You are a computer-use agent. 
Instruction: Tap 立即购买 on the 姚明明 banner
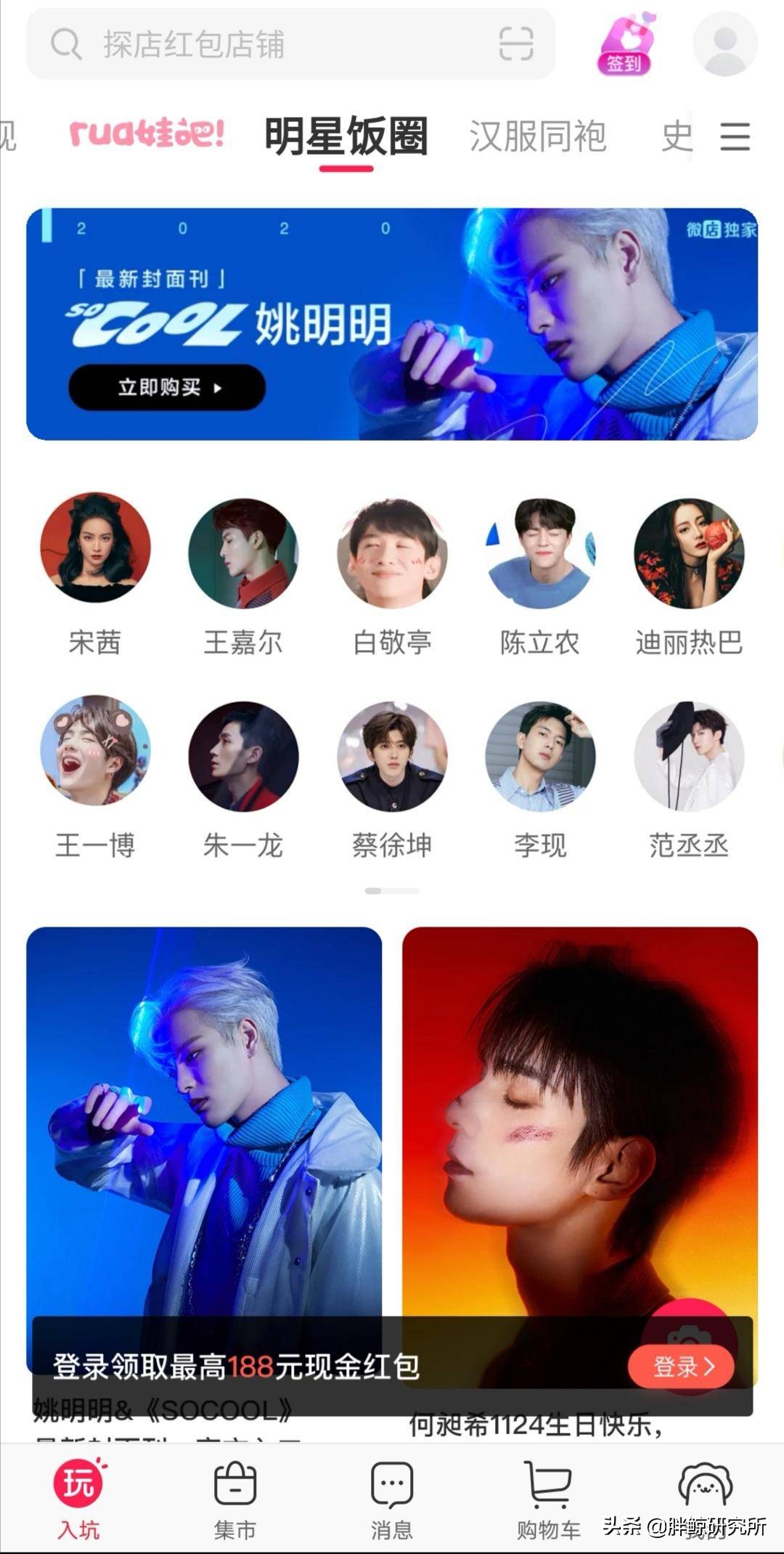[x=167, y=387]
